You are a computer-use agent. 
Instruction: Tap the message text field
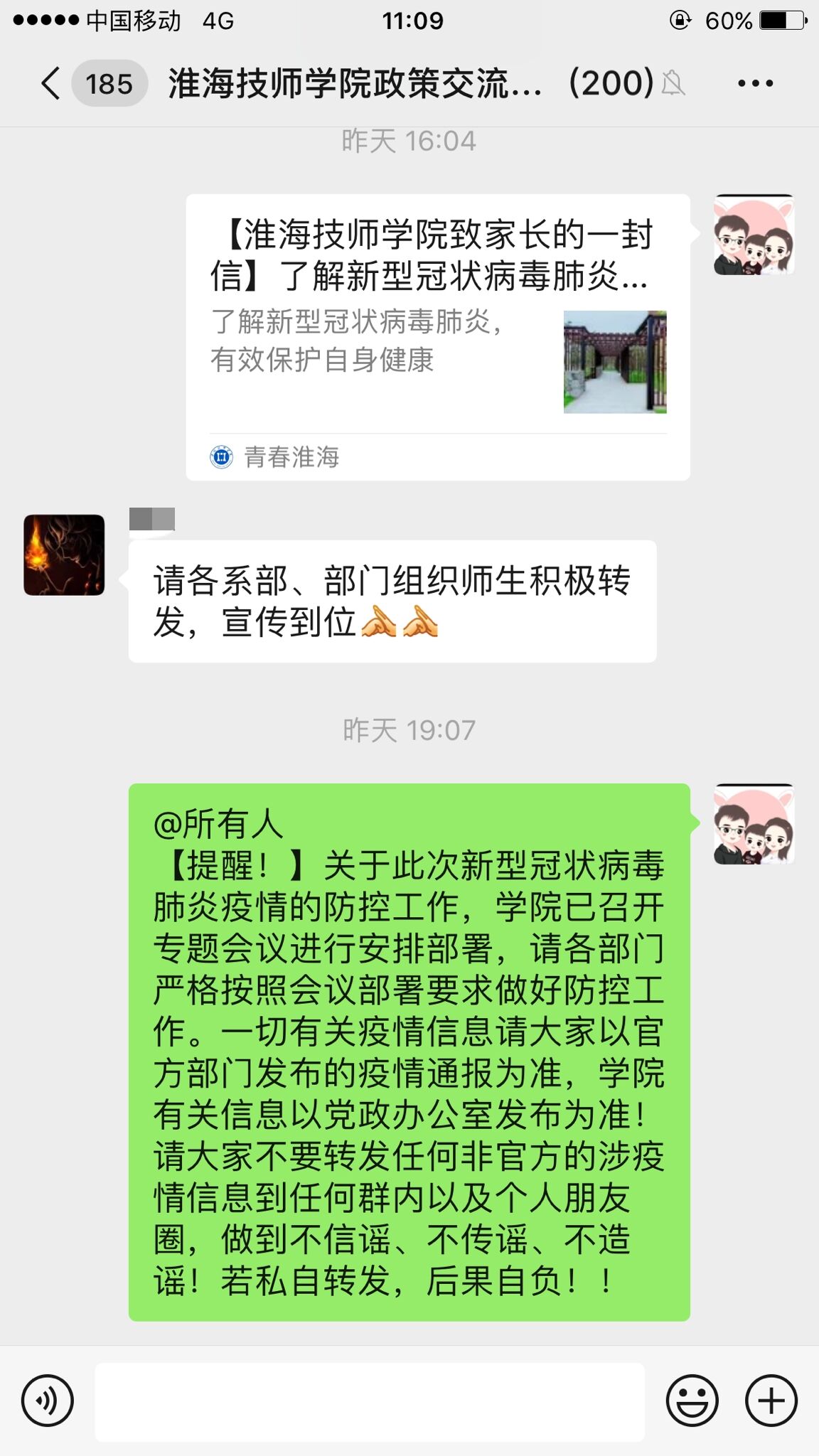point(370,1401)
